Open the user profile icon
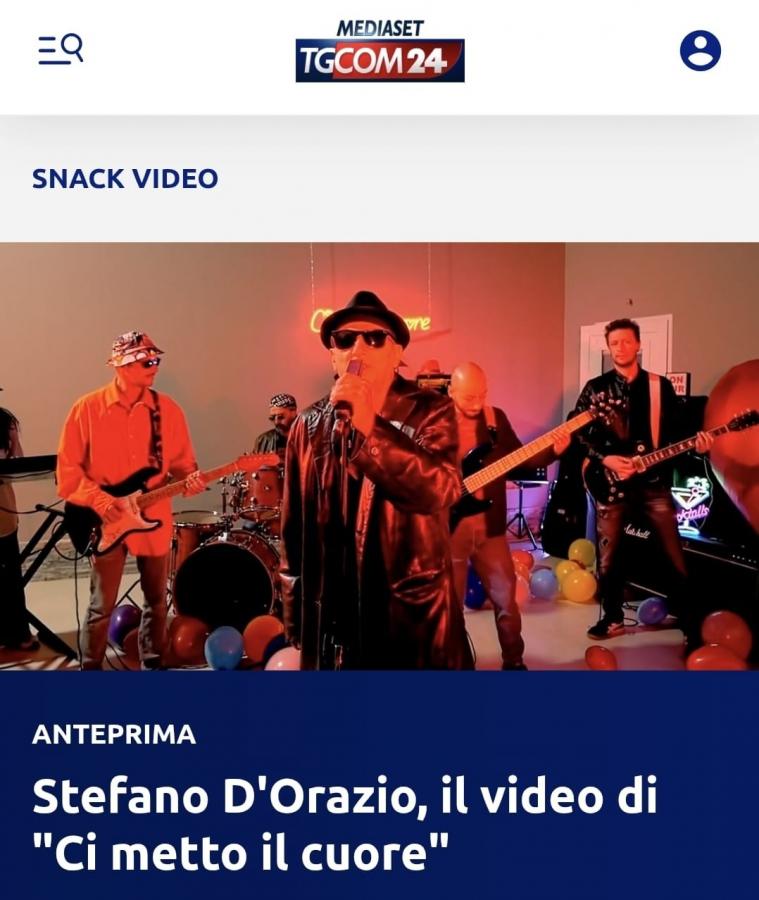759x900 pixels. click(700, 50)
